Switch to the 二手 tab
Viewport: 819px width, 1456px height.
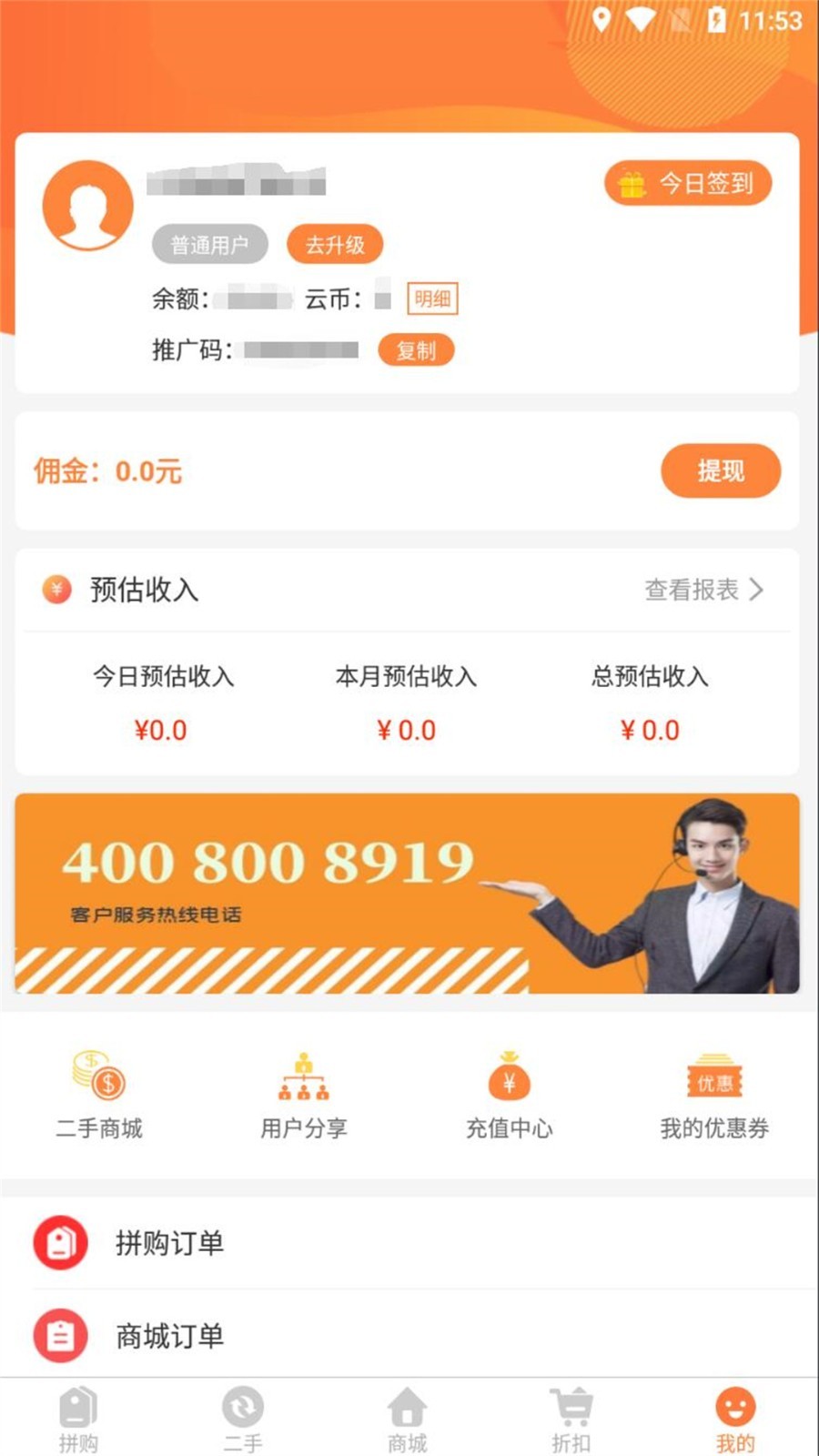[243, 1418]
